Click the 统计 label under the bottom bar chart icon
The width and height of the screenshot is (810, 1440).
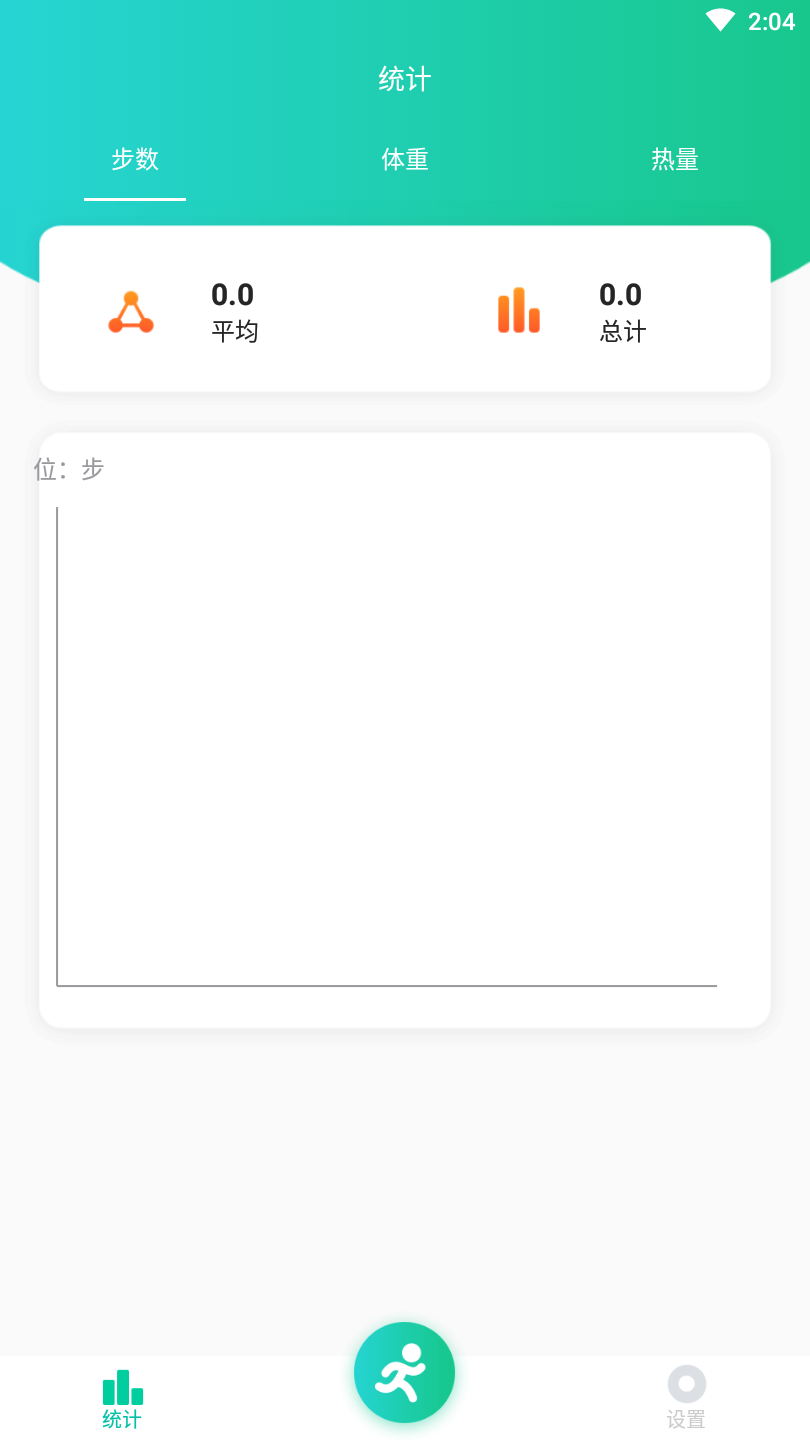pyautogui.click(x=121, y=1419)
